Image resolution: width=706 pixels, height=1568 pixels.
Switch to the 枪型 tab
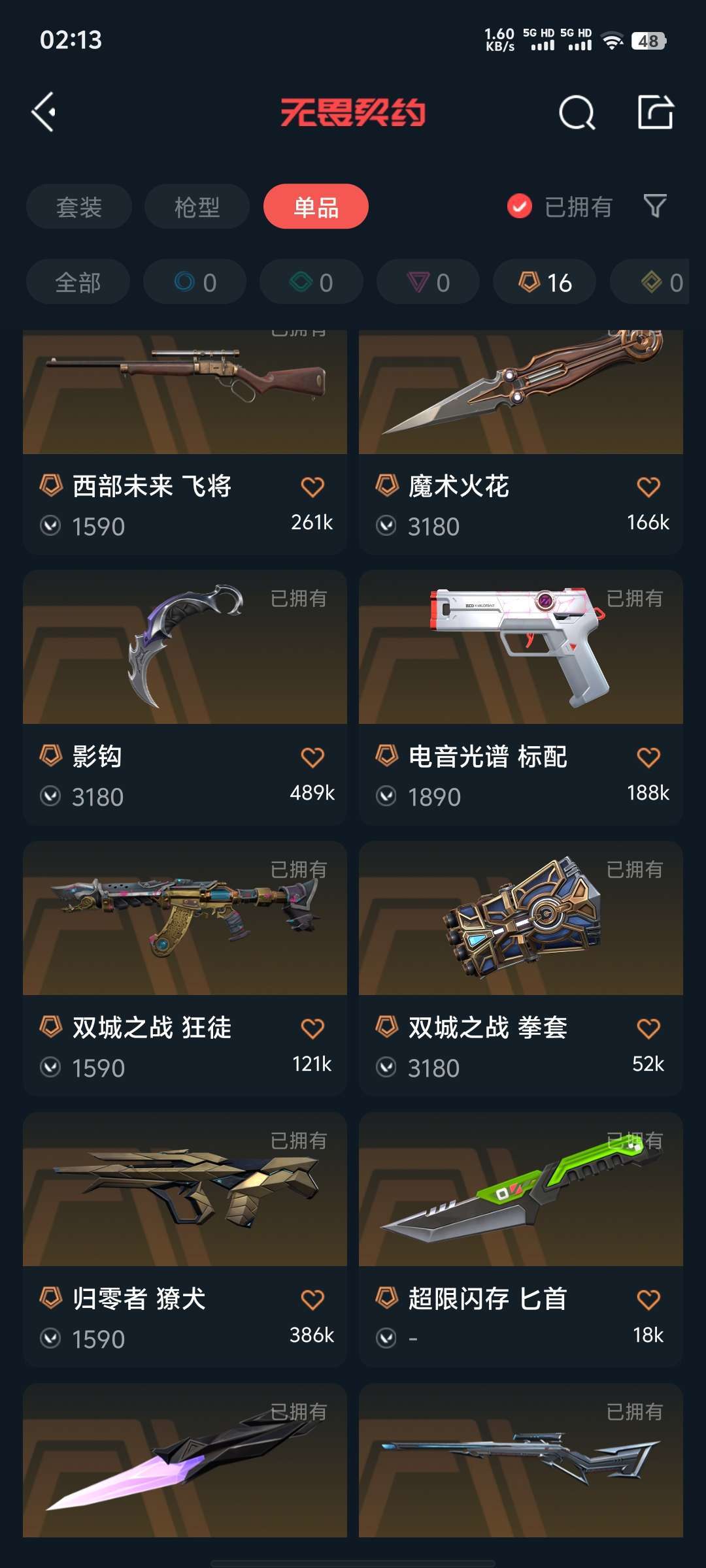(197, 206)
